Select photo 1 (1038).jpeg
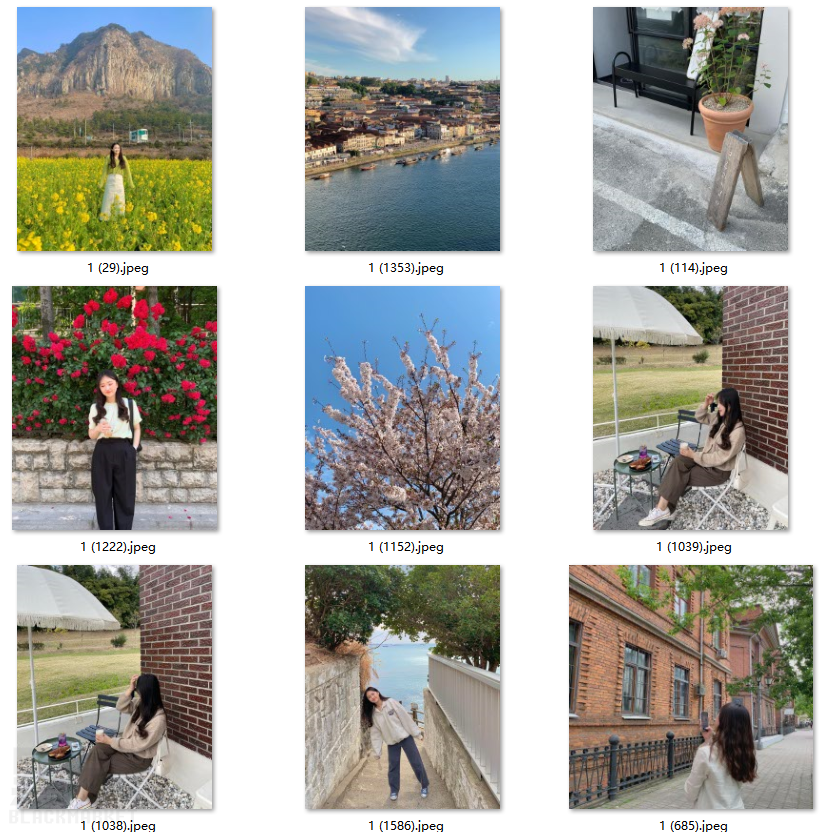Viewport: 832px width, 832px height. [114, 687]
